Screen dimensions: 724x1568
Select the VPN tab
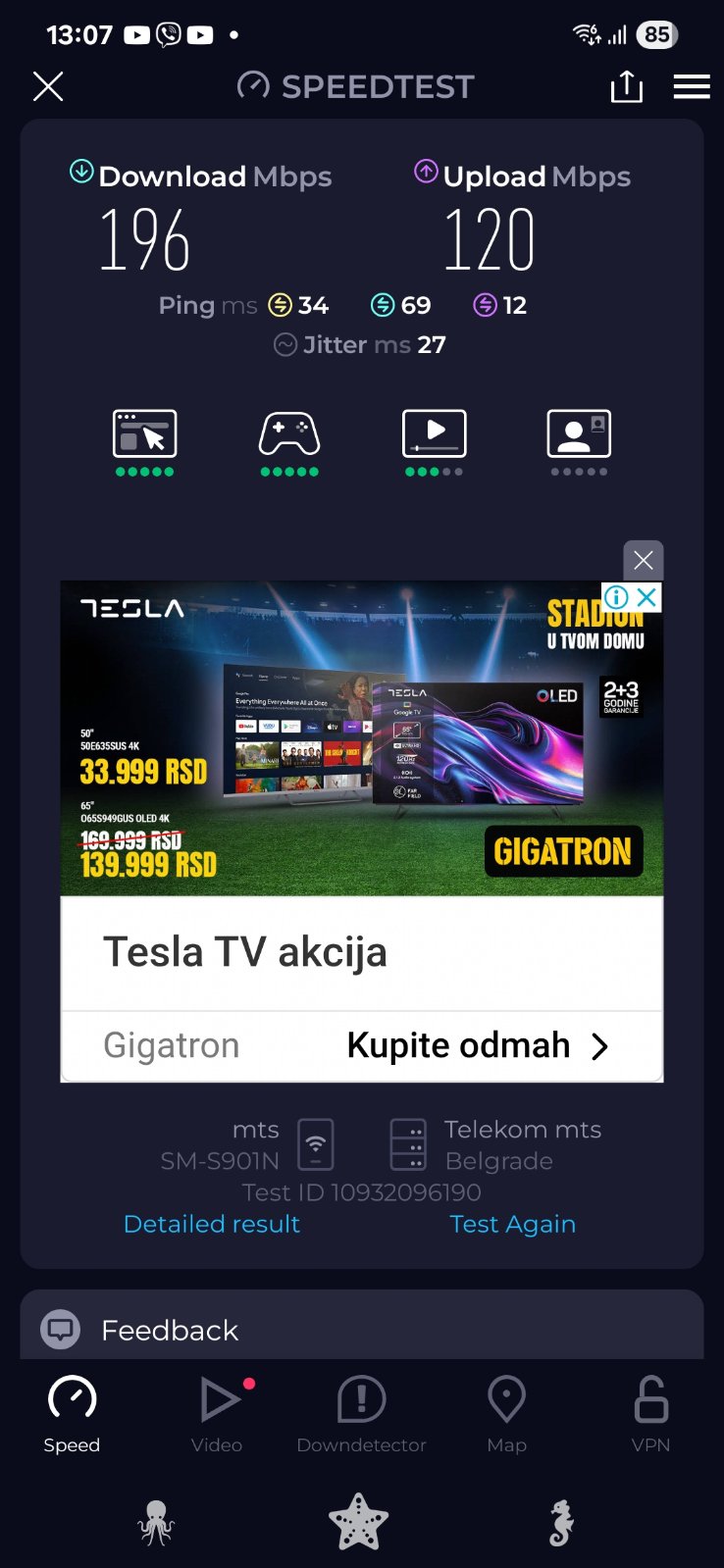point(650,1414)
